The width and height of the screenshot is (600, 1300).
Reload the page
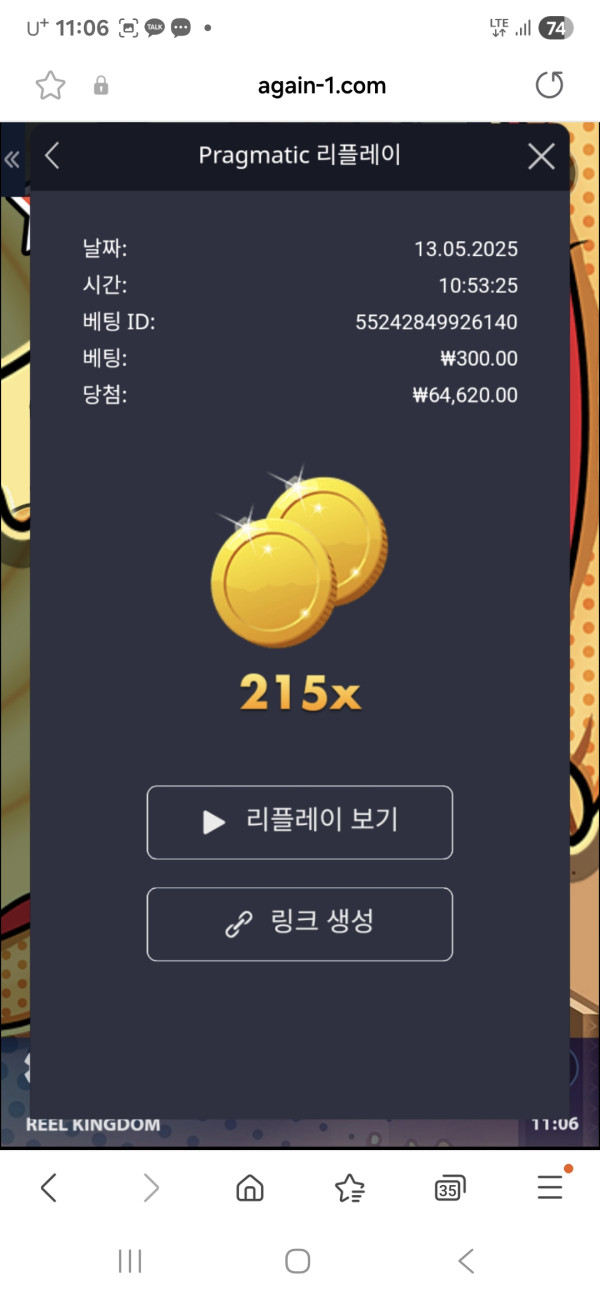[x=549, y=86]
